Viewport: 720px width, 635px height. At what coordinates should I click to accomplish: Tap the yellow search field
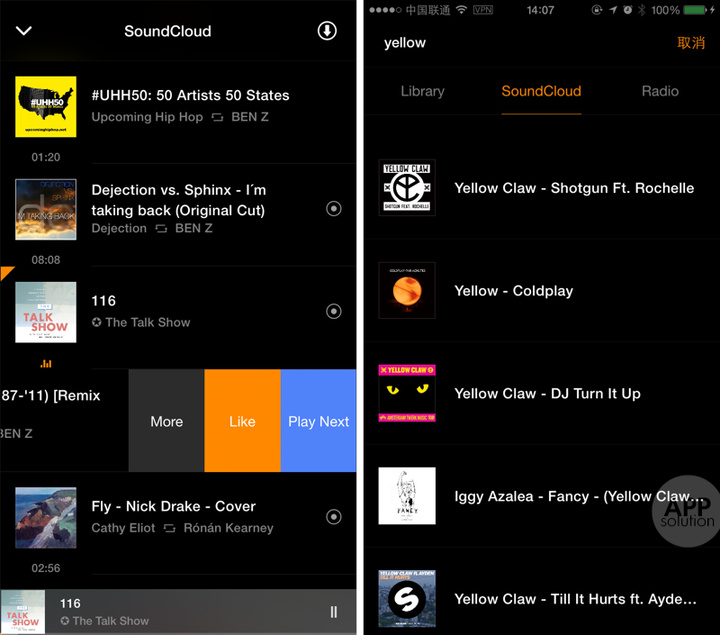(x=500, y=43)
